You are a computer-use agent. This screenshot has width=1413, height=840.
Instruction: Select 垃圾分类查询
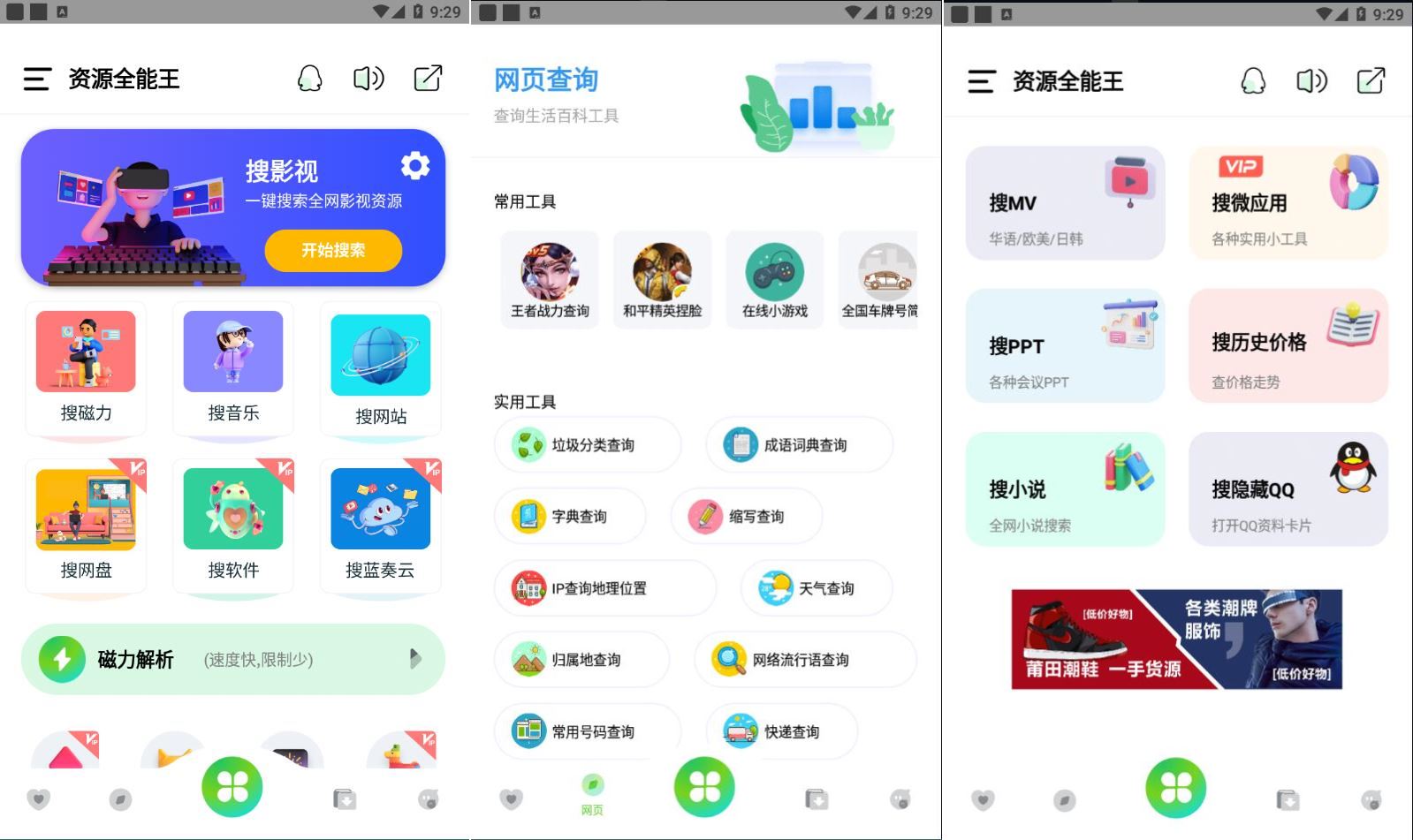[588, 445]
